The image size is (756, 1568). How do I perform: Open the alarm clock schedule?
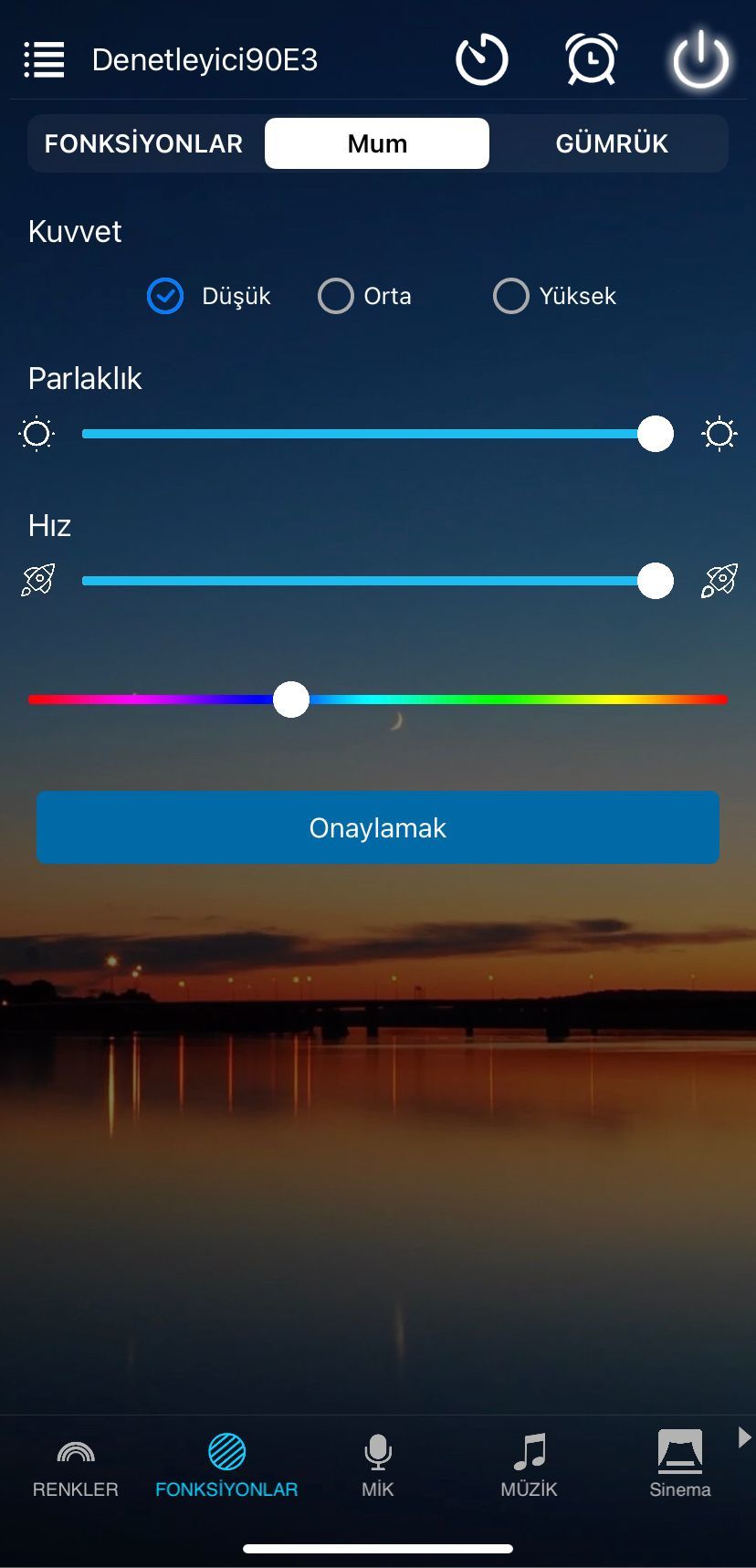coord(592,60)
